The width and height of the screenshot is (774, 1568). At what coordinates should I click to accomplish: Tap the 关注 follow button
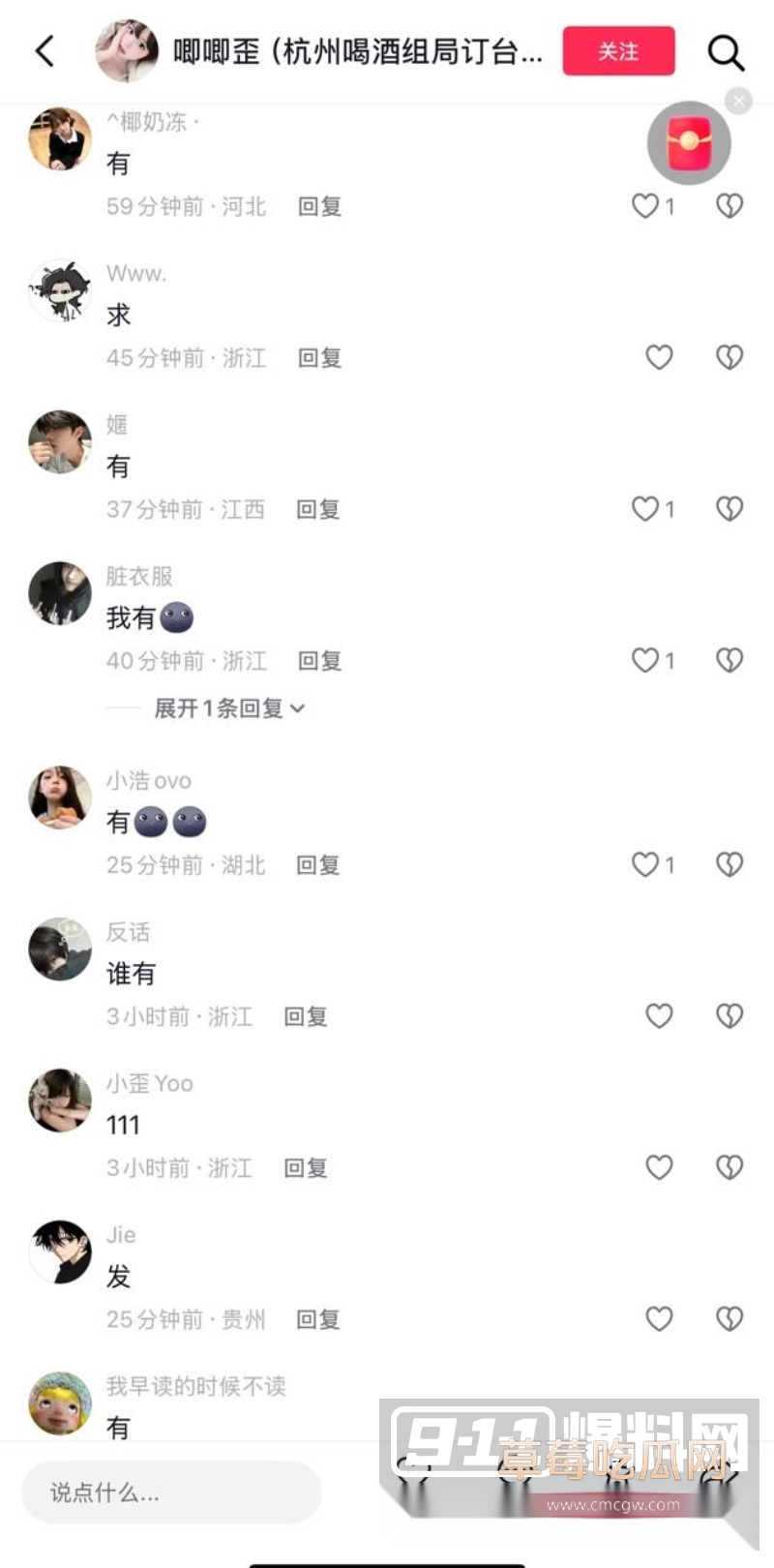click(618, 51)
